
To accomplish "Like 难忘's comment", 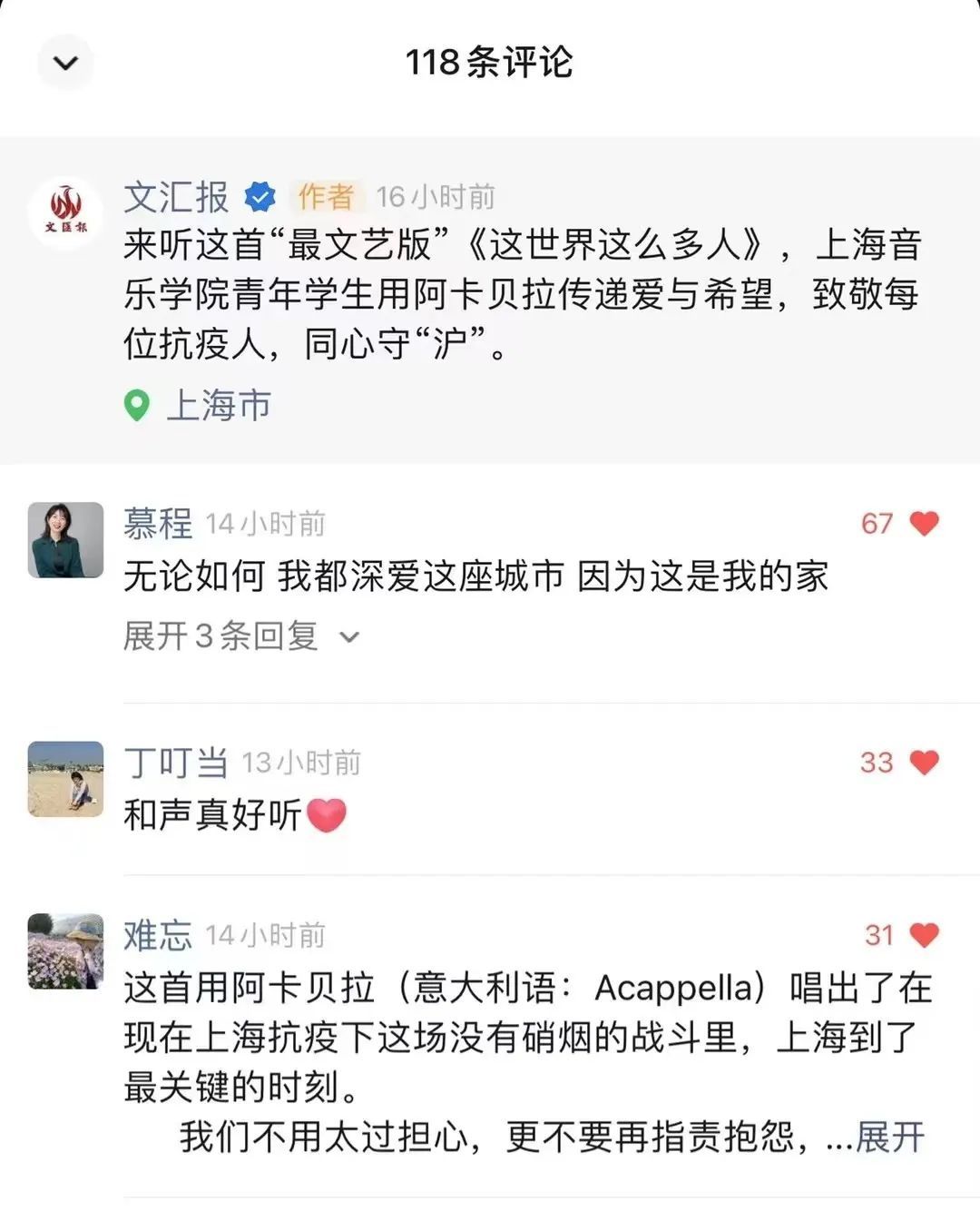I will point(924,935).
